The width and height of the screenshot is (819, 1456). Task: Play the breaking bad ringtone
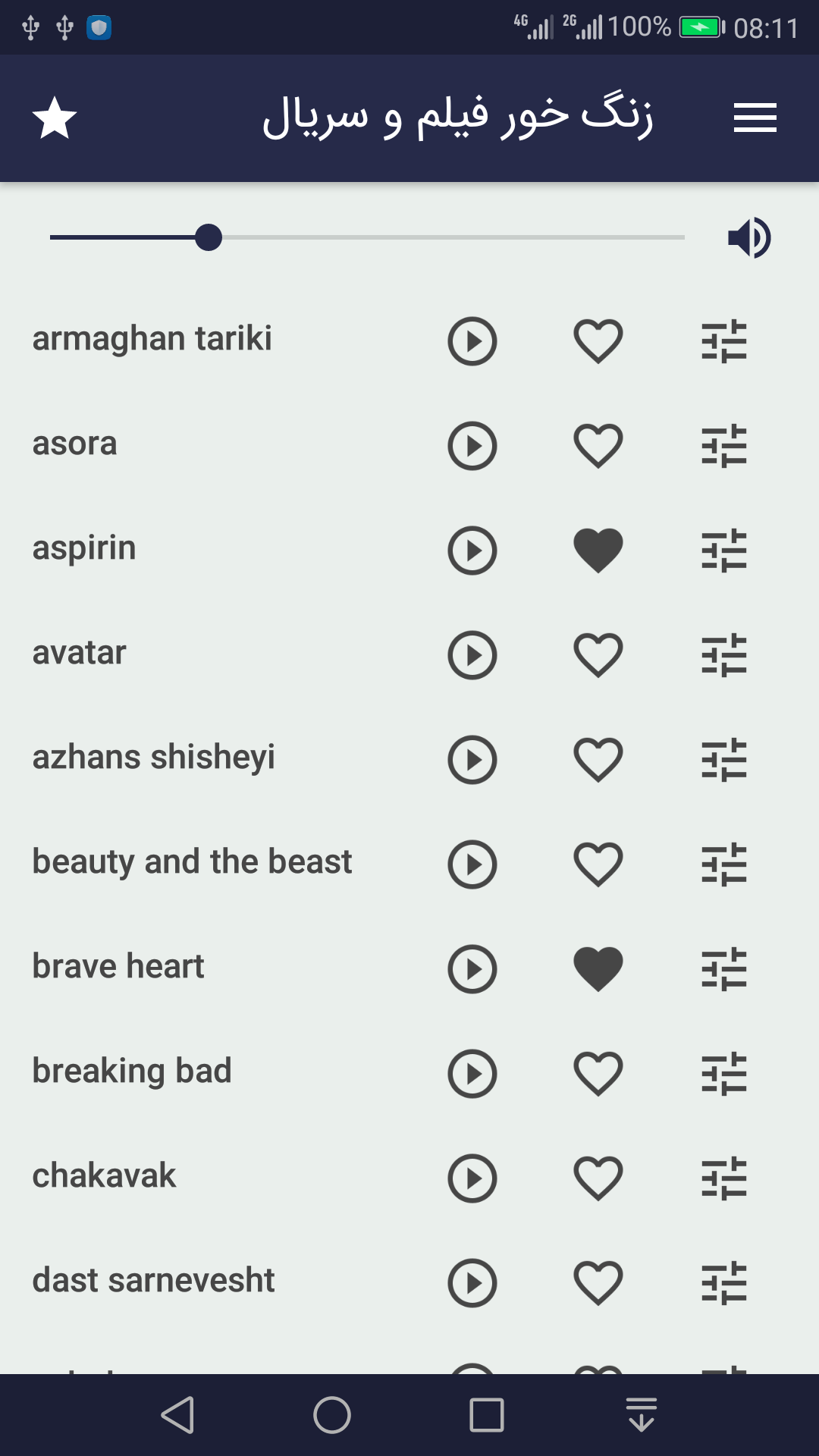[x=472, y=1074]
